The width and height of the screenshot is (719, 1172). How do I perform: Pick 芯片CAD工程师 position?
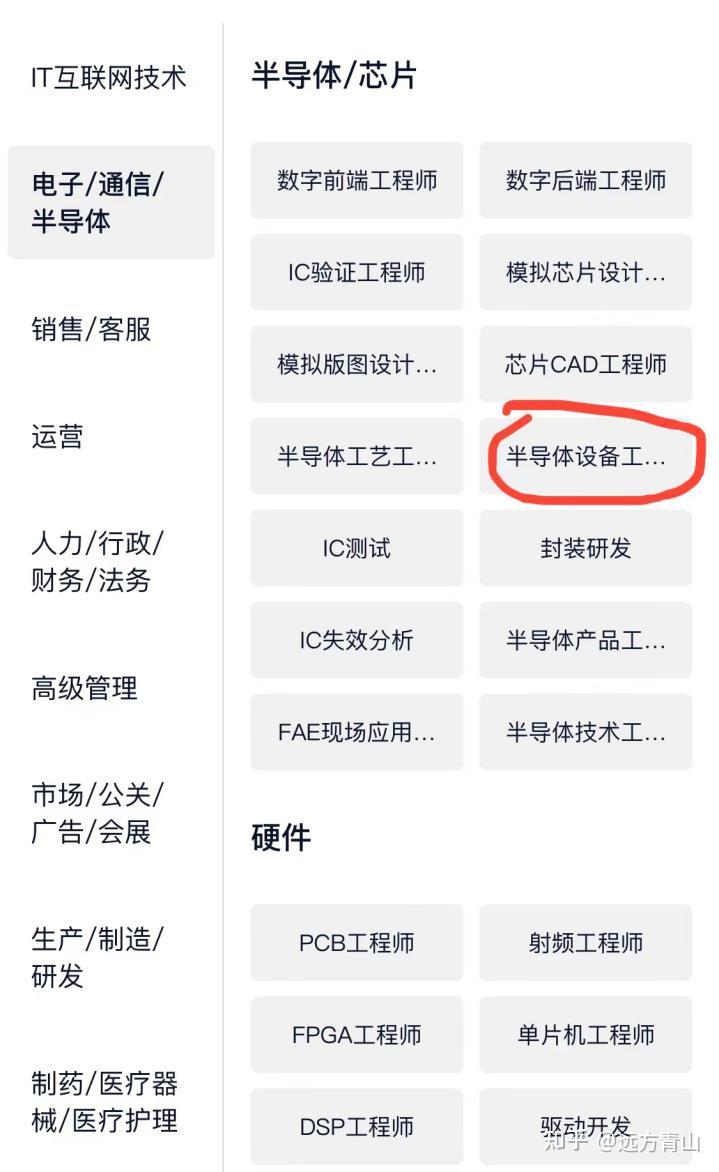pyautogui.click(x=585, y=364)
